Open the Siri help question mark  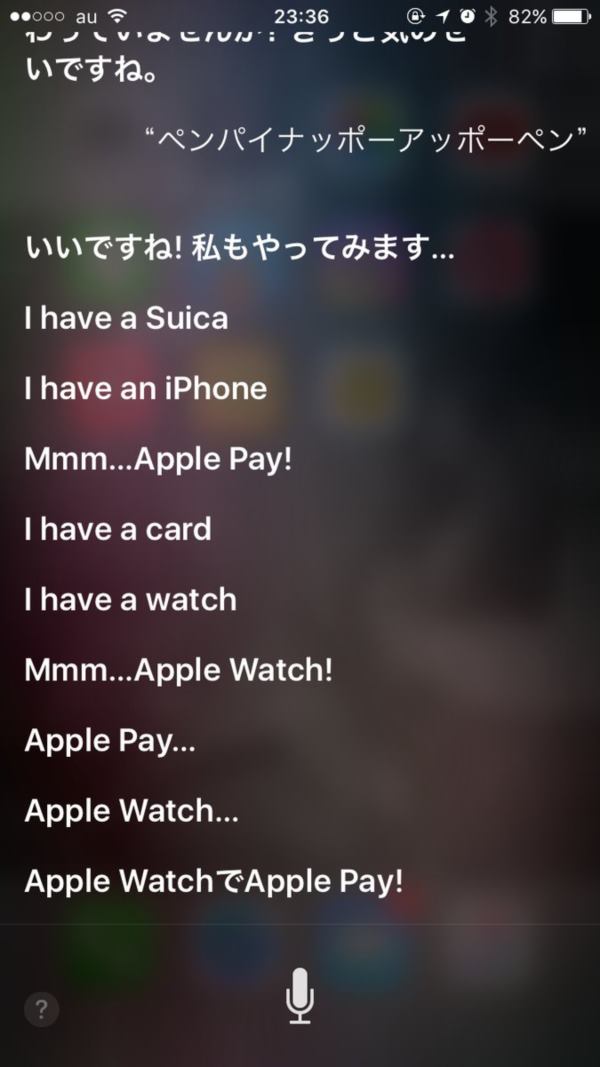coord(41,1009)
